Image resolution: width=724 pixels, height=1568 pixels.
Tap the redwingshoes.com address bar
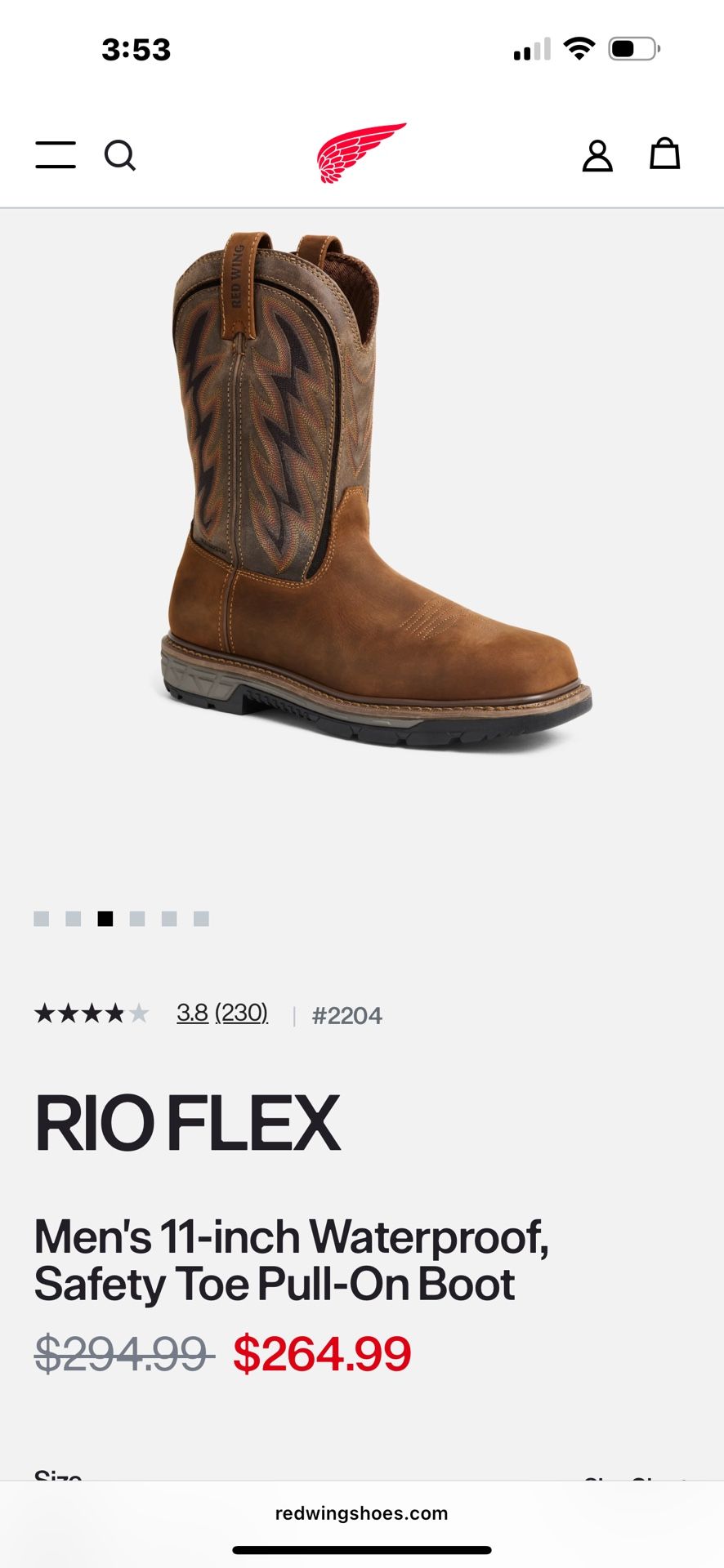click(x=362, y=1513)
